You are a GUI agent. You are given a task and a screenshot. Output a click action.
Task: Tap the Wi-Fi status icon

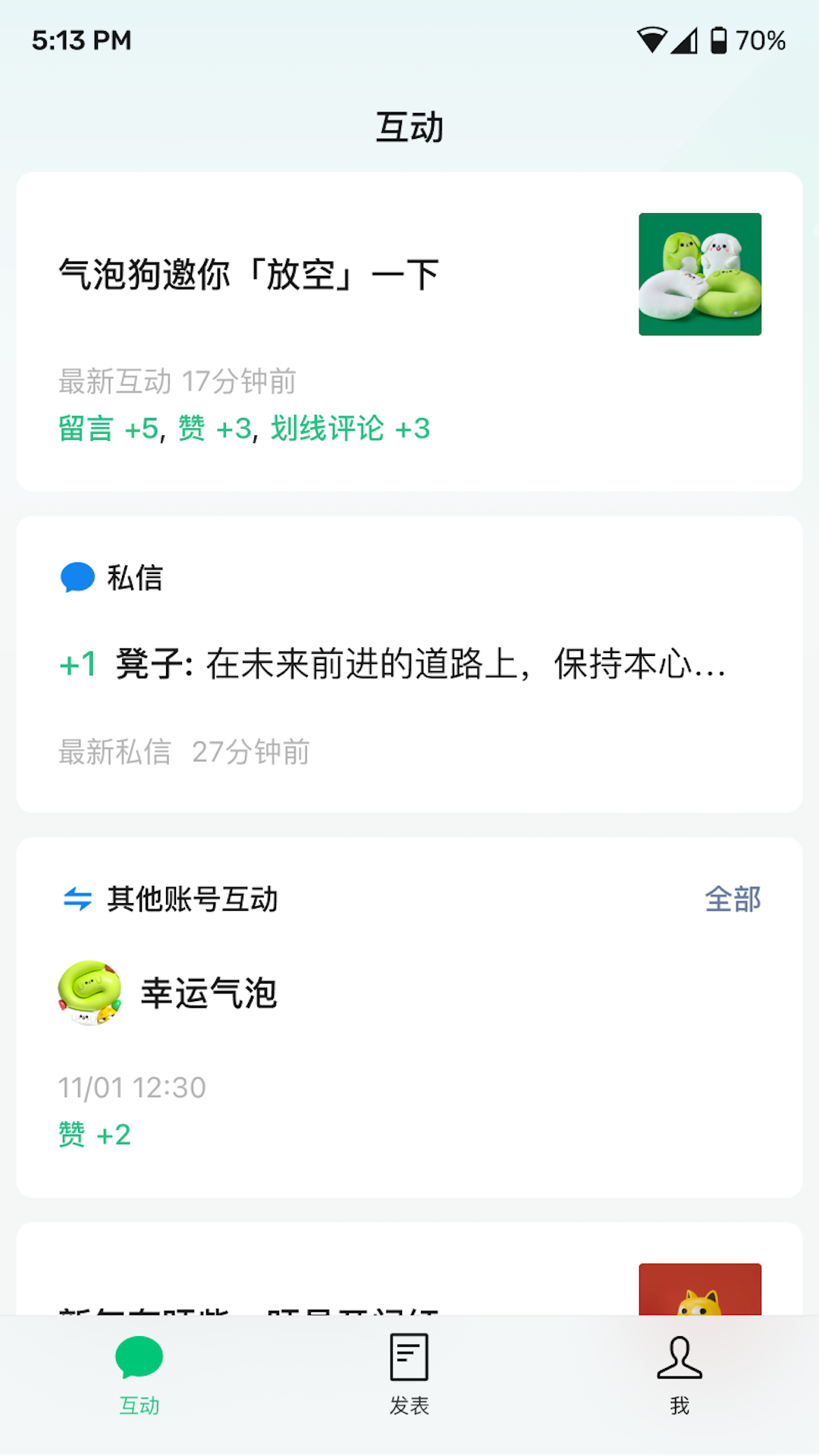[x=654, y=39]
